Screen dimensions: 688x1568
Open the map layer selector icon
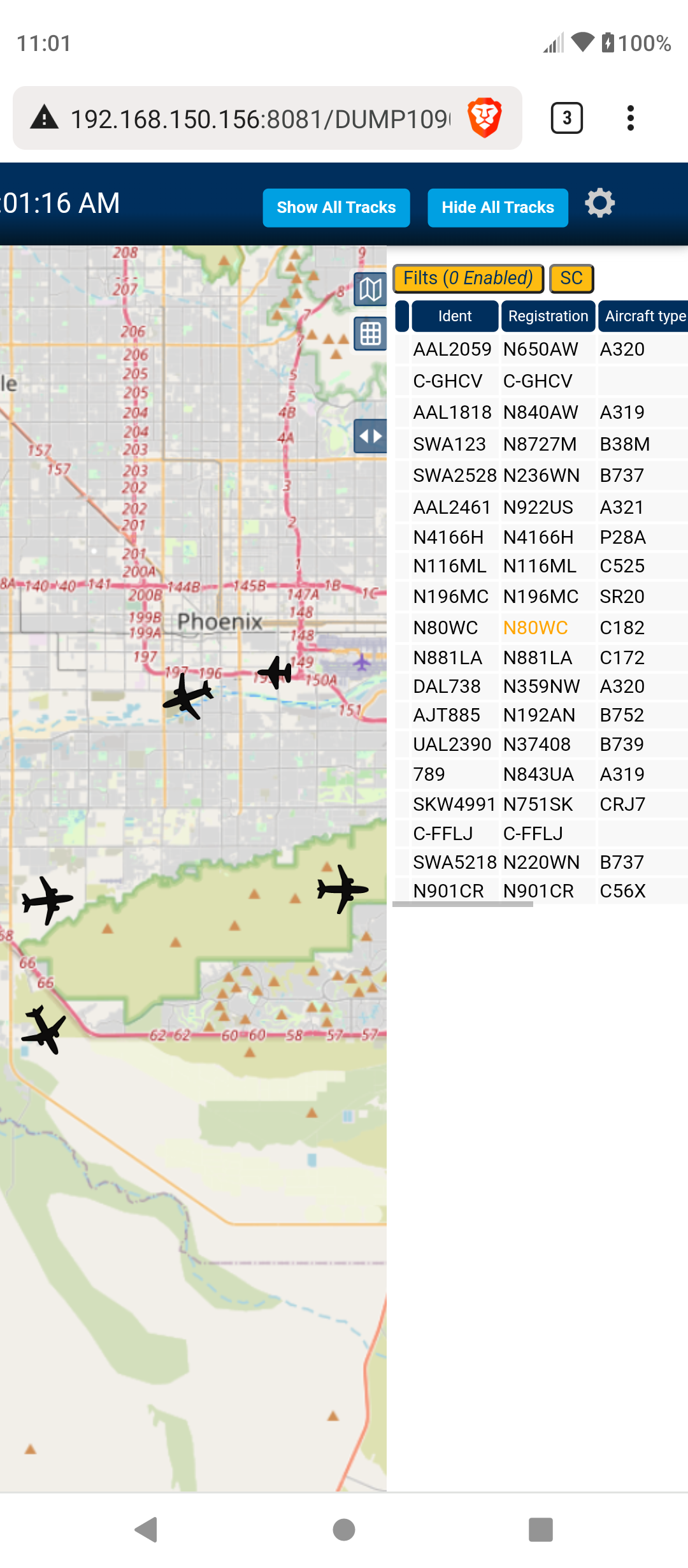click(371, 290)
